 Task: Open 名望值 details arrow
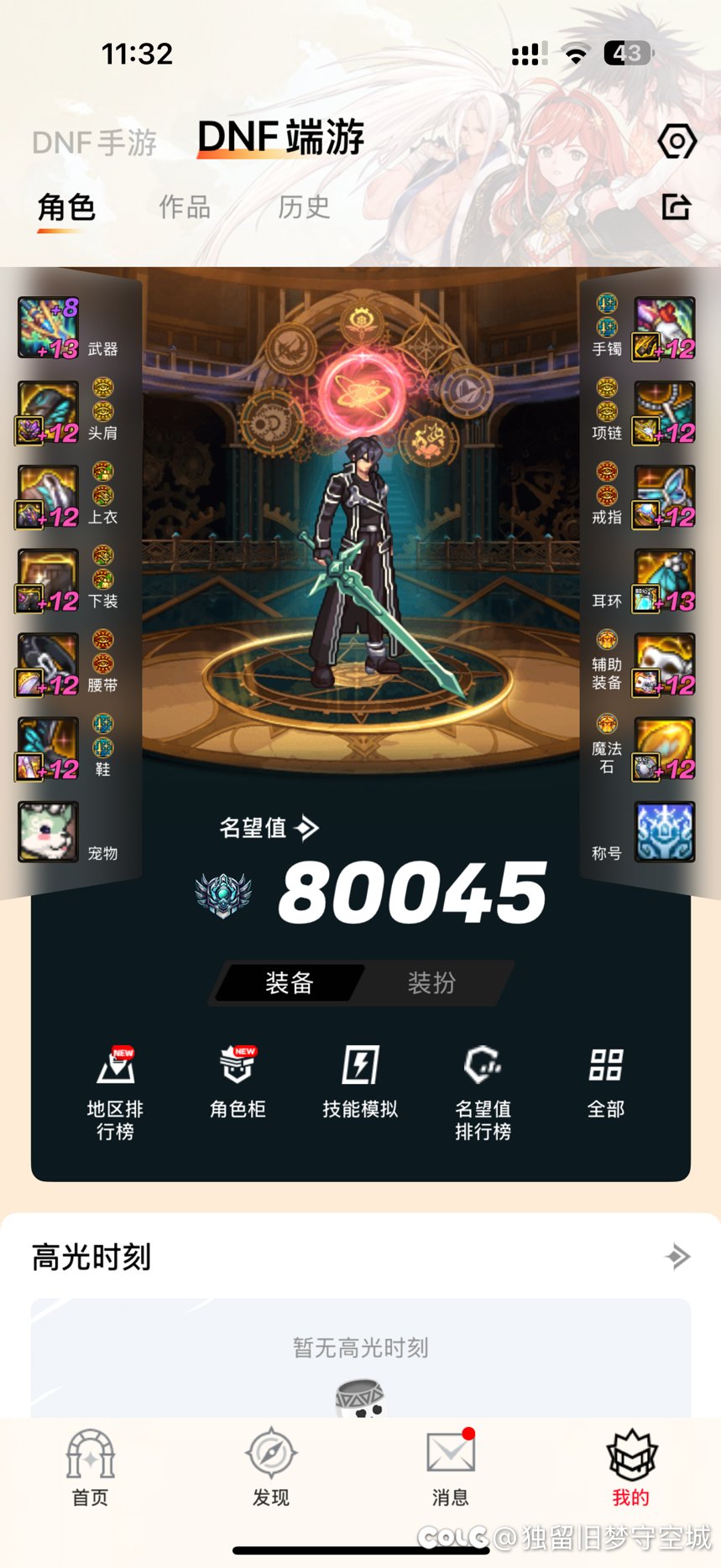307,828
